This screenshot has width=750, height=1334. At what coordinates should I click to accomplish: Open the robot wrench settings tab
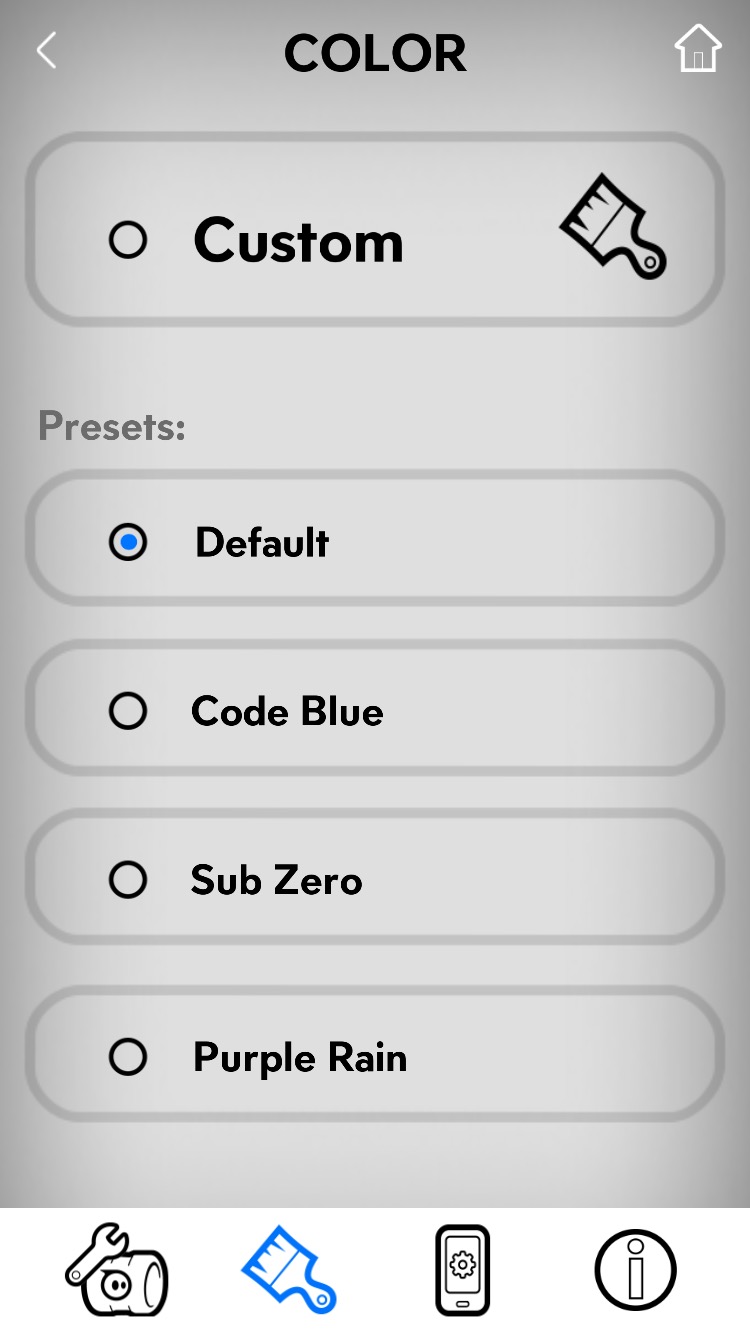[117, 1270]
